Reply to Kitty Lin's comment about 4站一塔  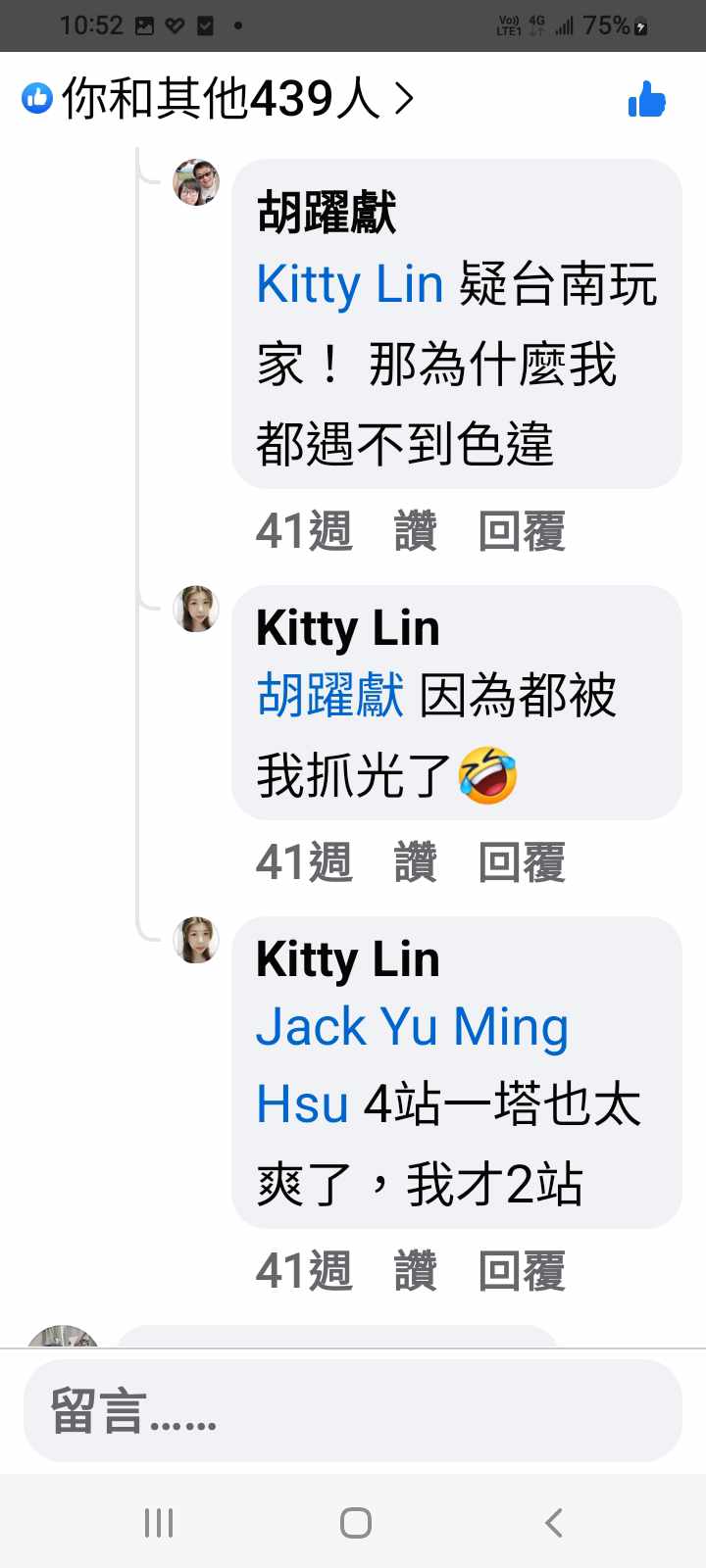pyautogui.click(x=522, y=1271)
